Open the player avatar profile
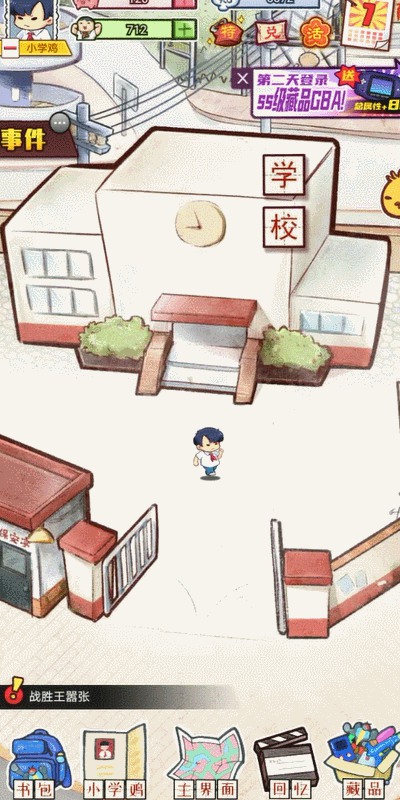 pos(32,19)
